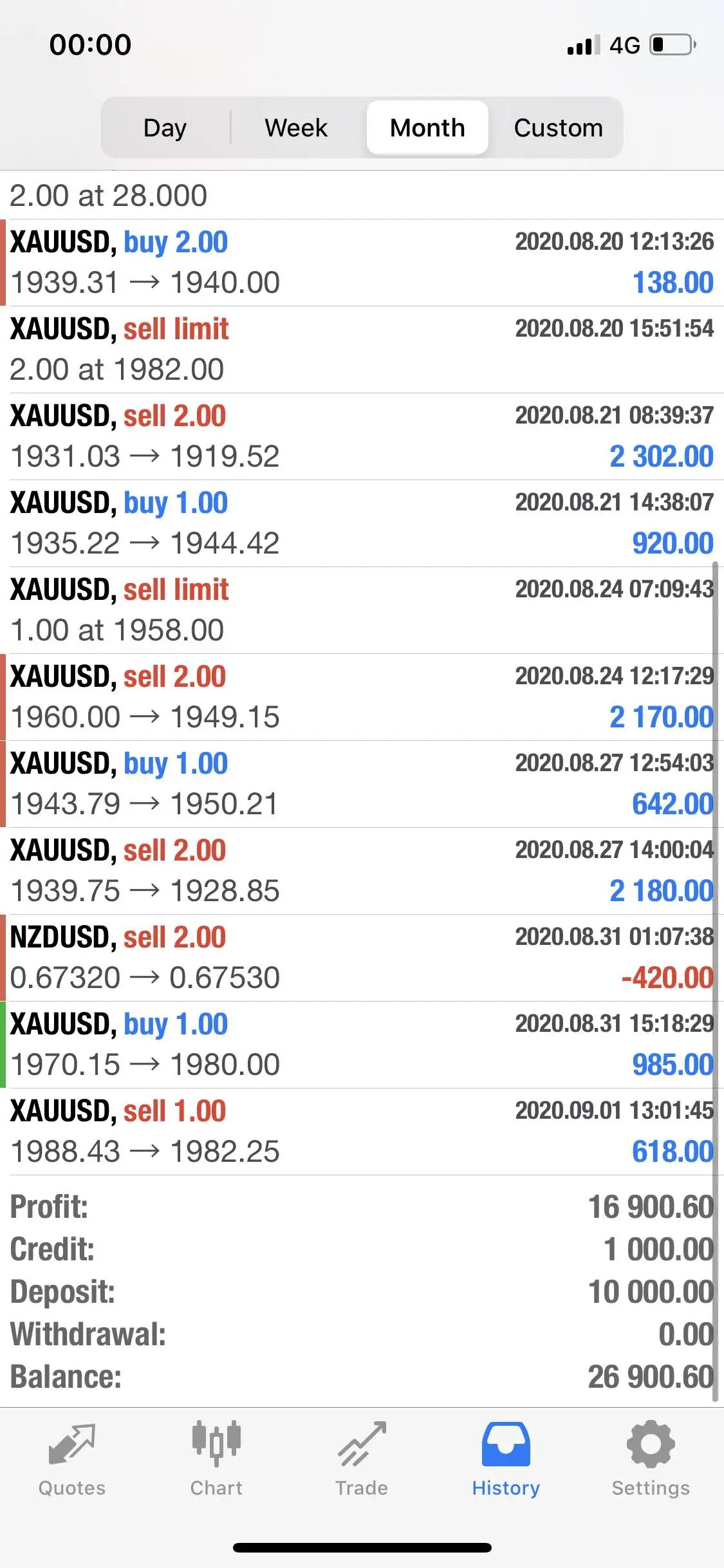Expand the XAUUSD buy trade with 642.00 profit

click(362, 784)
